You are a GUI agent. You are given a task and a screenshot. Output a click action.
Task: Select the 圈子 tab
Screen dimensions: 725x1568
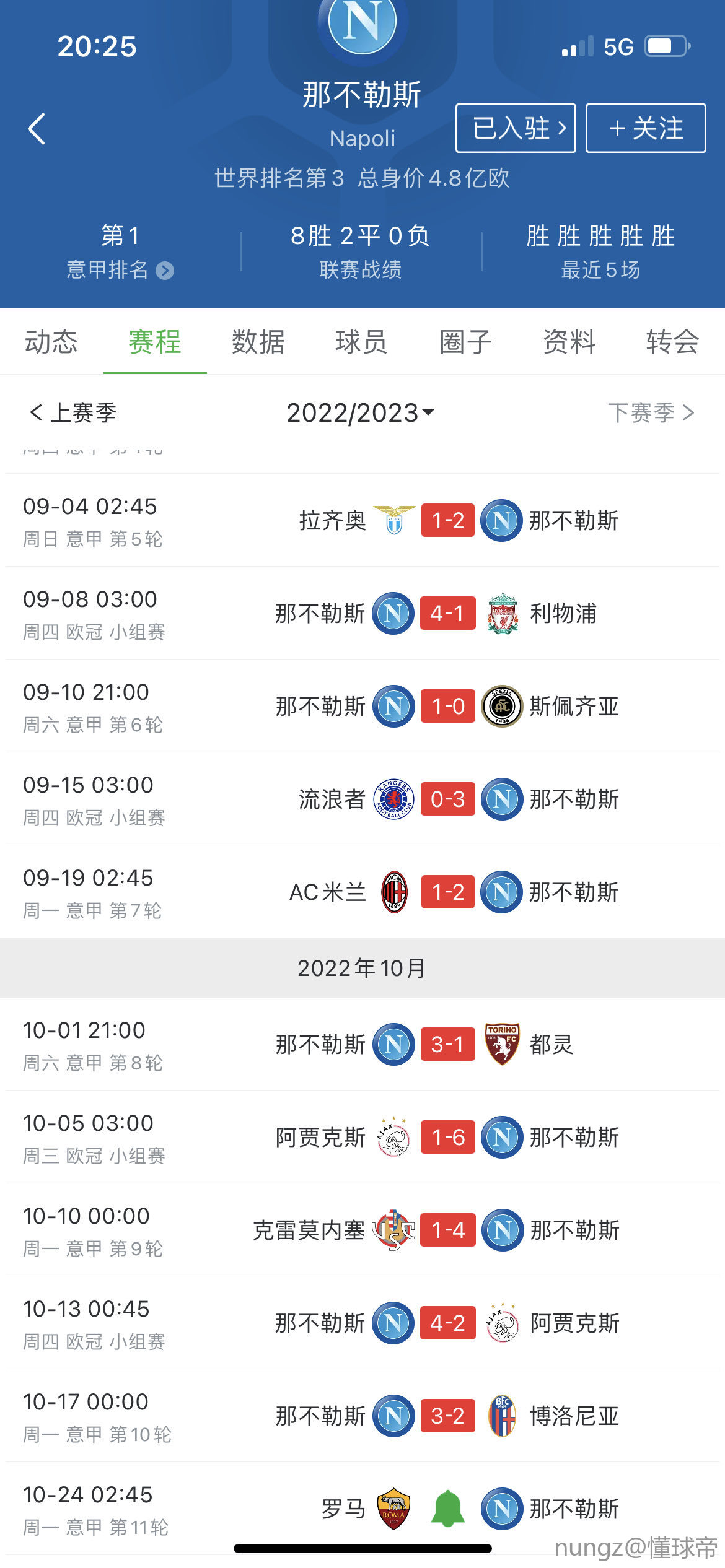[465, 342]
